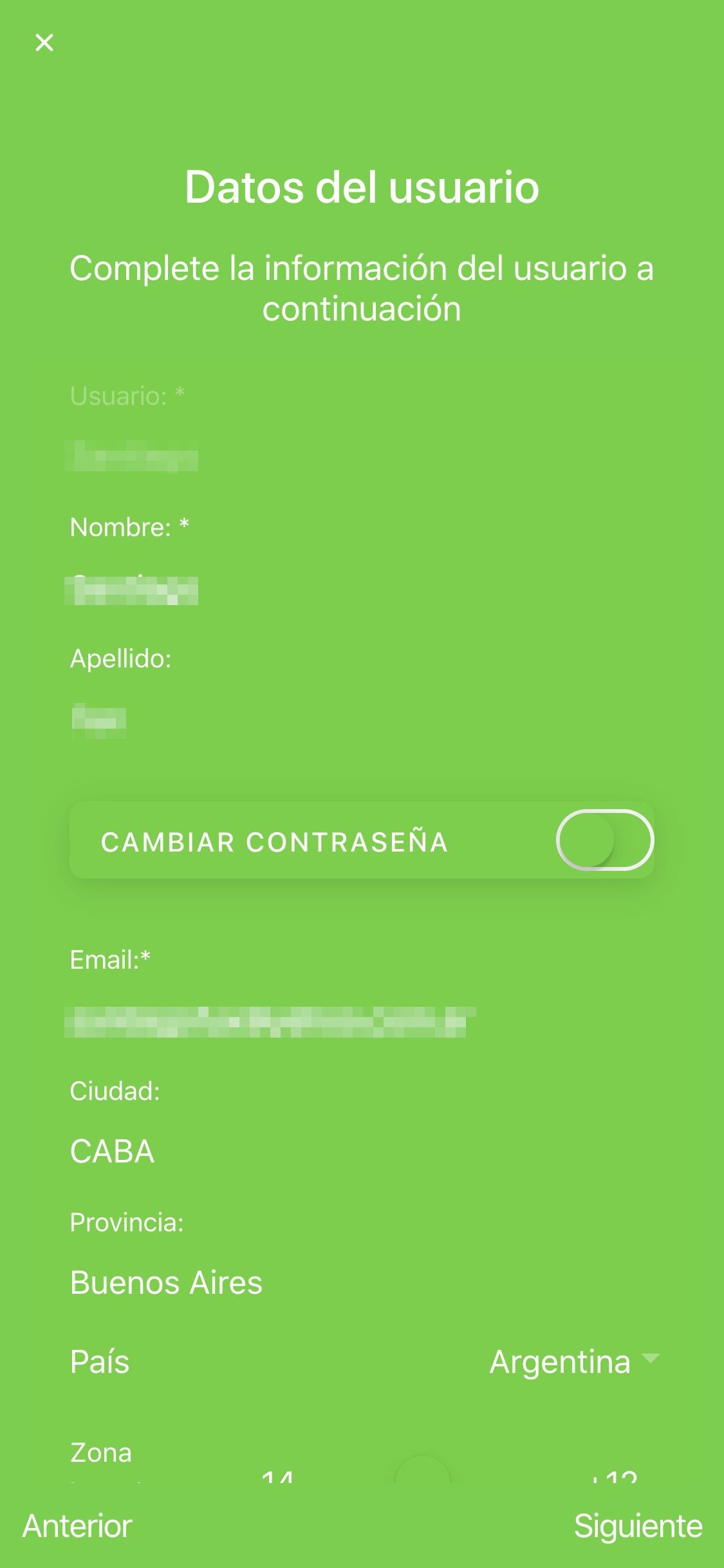Viewport: 724px width, 1568px height.
Task: Change the Ciudad field value CABA
Action: pos(362,1152)
